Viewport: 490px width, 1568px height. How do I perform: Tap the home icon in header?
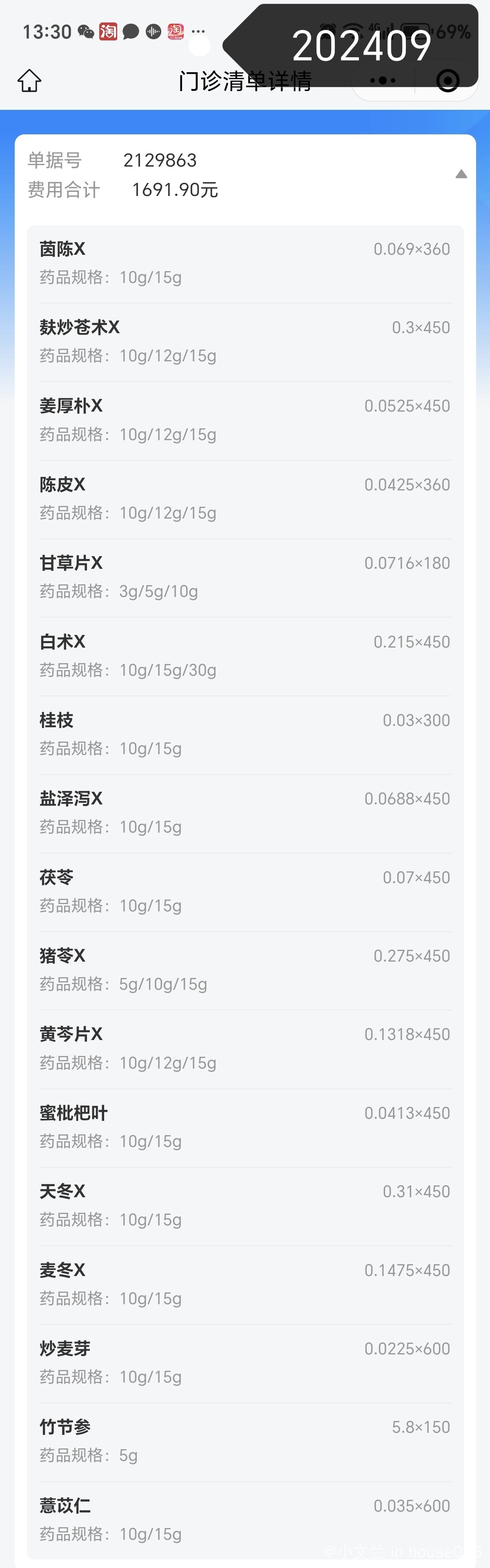click(29, 80)
